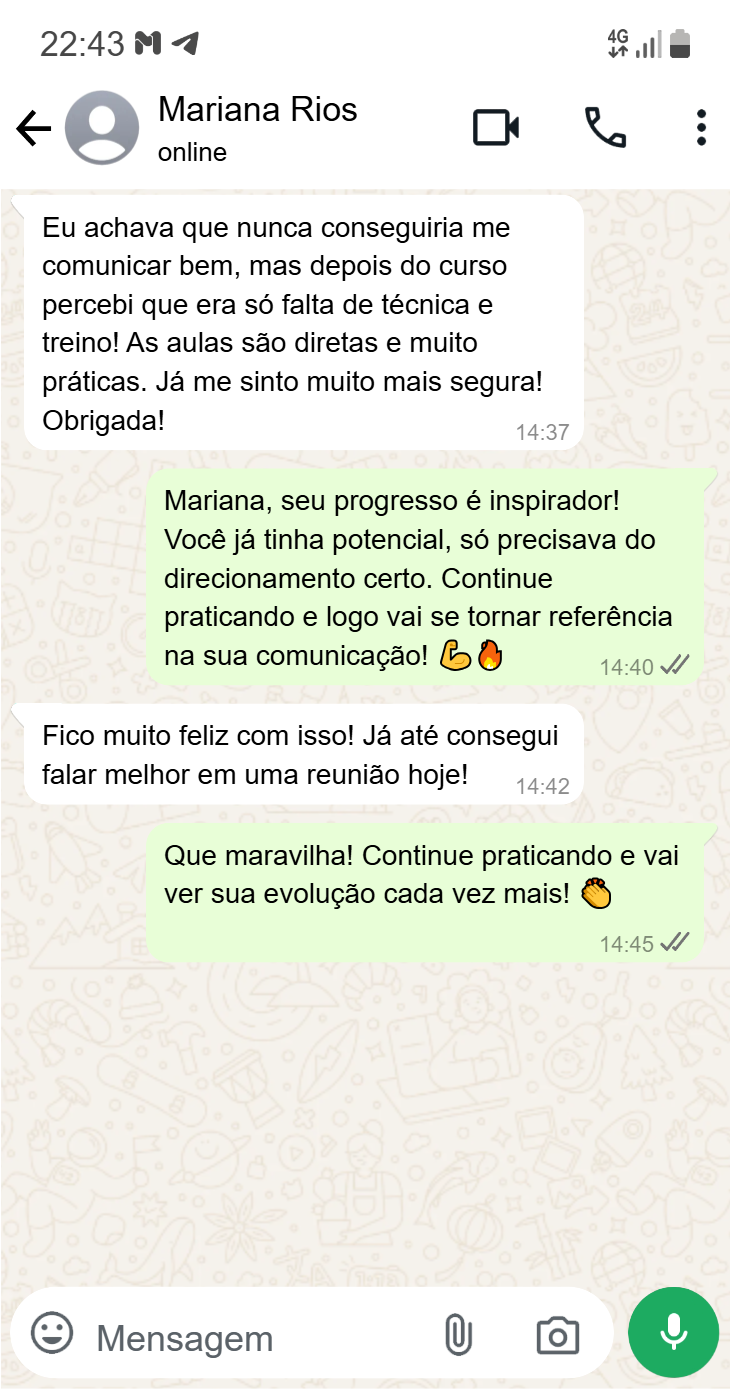Open the camera to send a photo

557,1335
